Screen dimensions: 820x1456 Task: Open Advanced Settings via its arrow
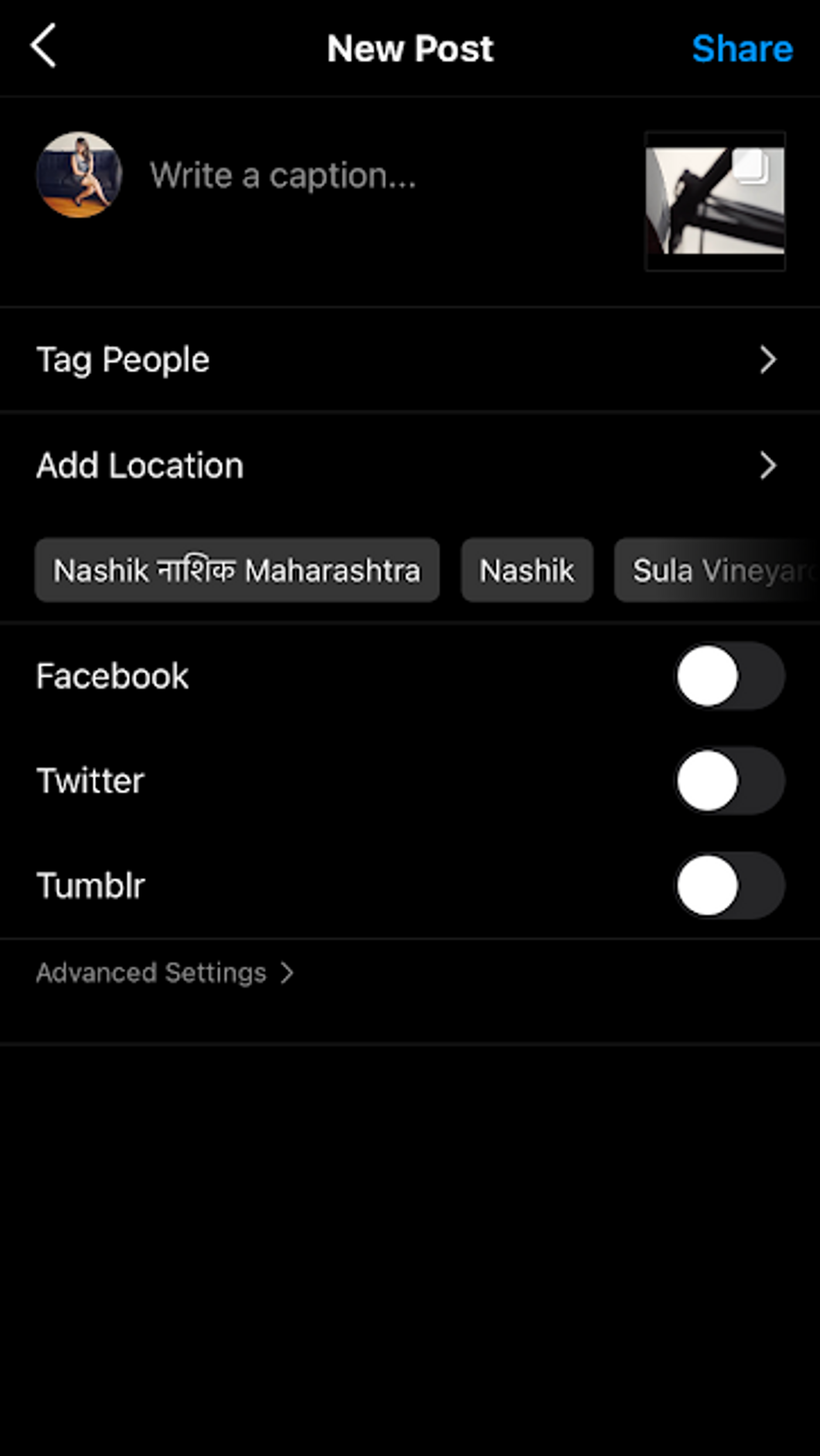288,972
